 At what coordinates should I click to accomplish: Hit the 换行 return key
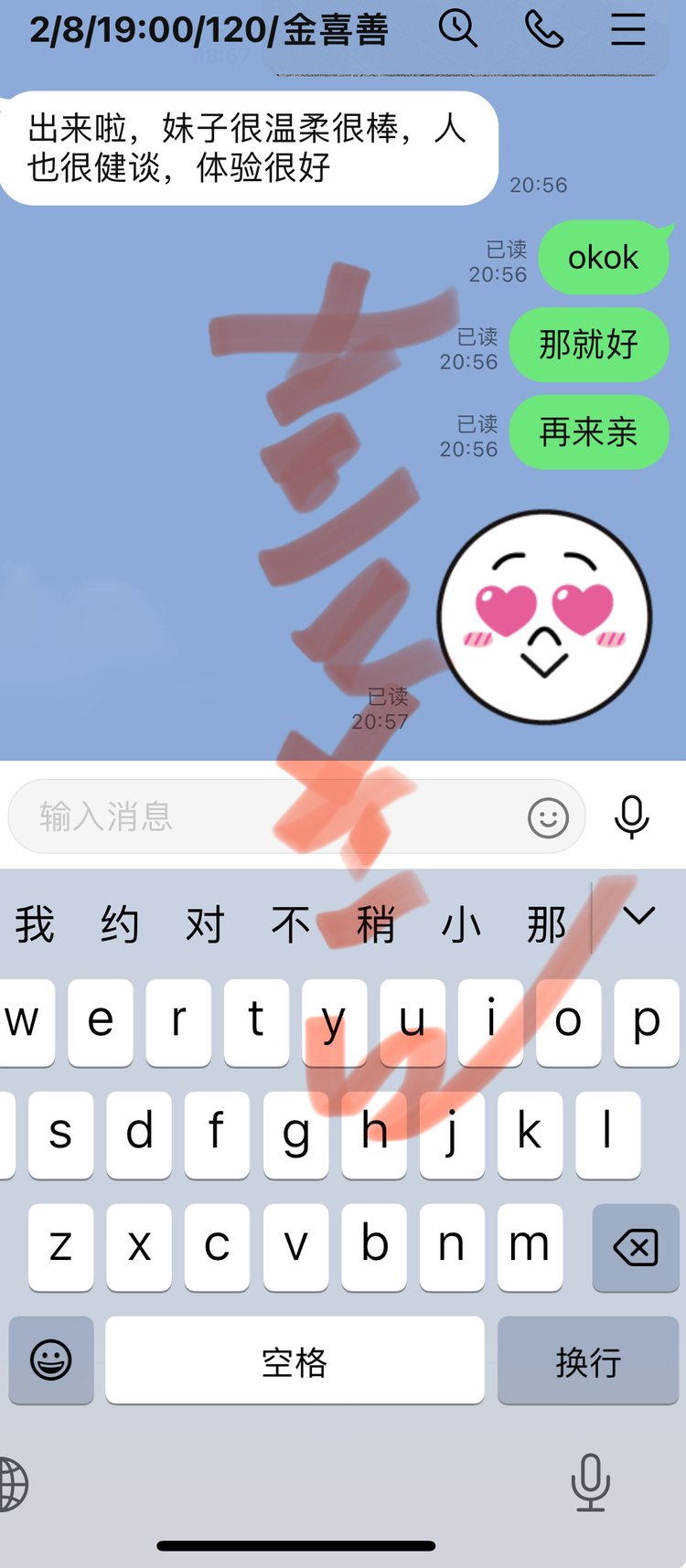pyautogui.click(x=587, y=1361)
